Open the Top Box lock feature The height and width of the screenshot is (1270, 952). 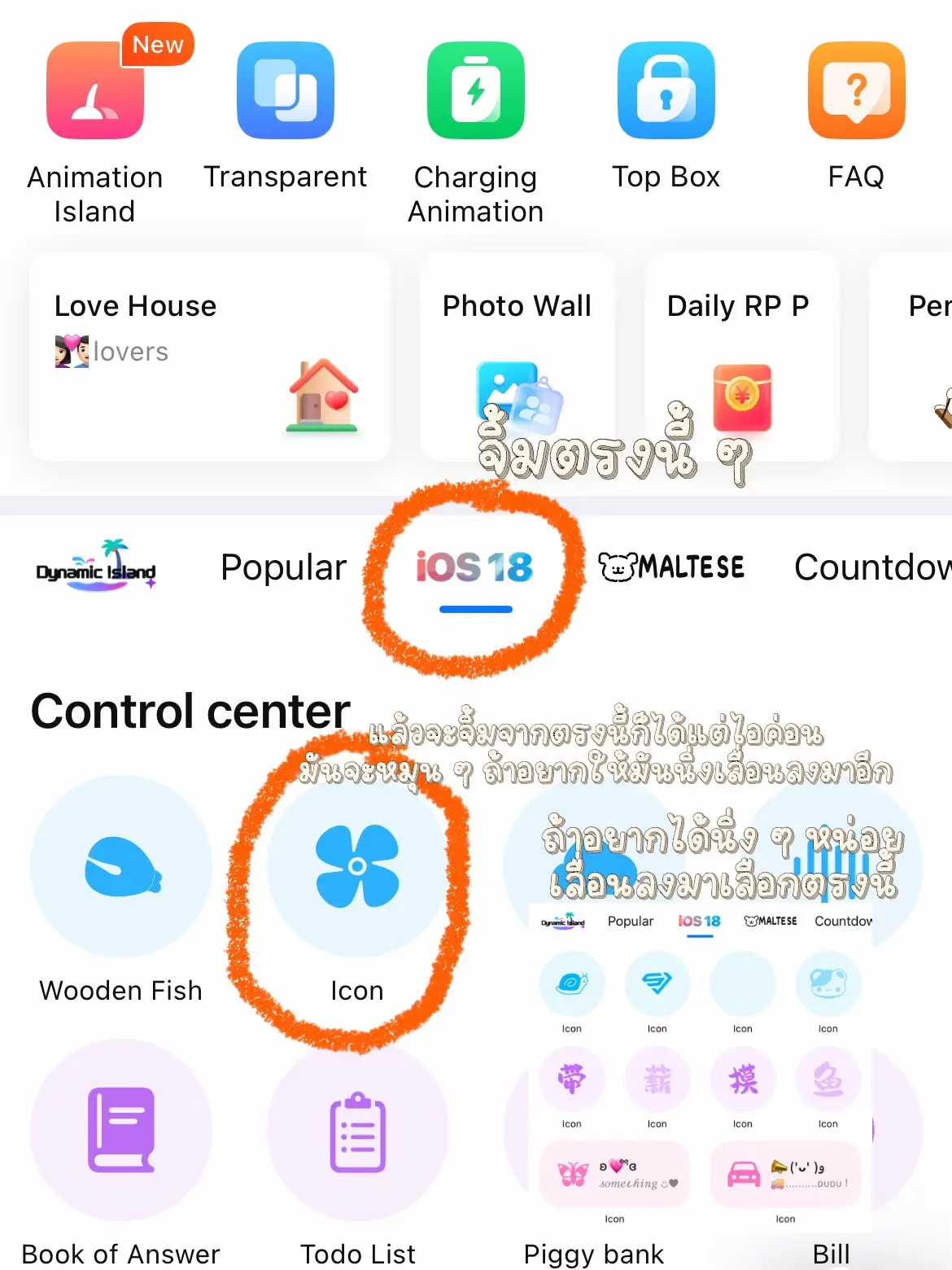666,90
